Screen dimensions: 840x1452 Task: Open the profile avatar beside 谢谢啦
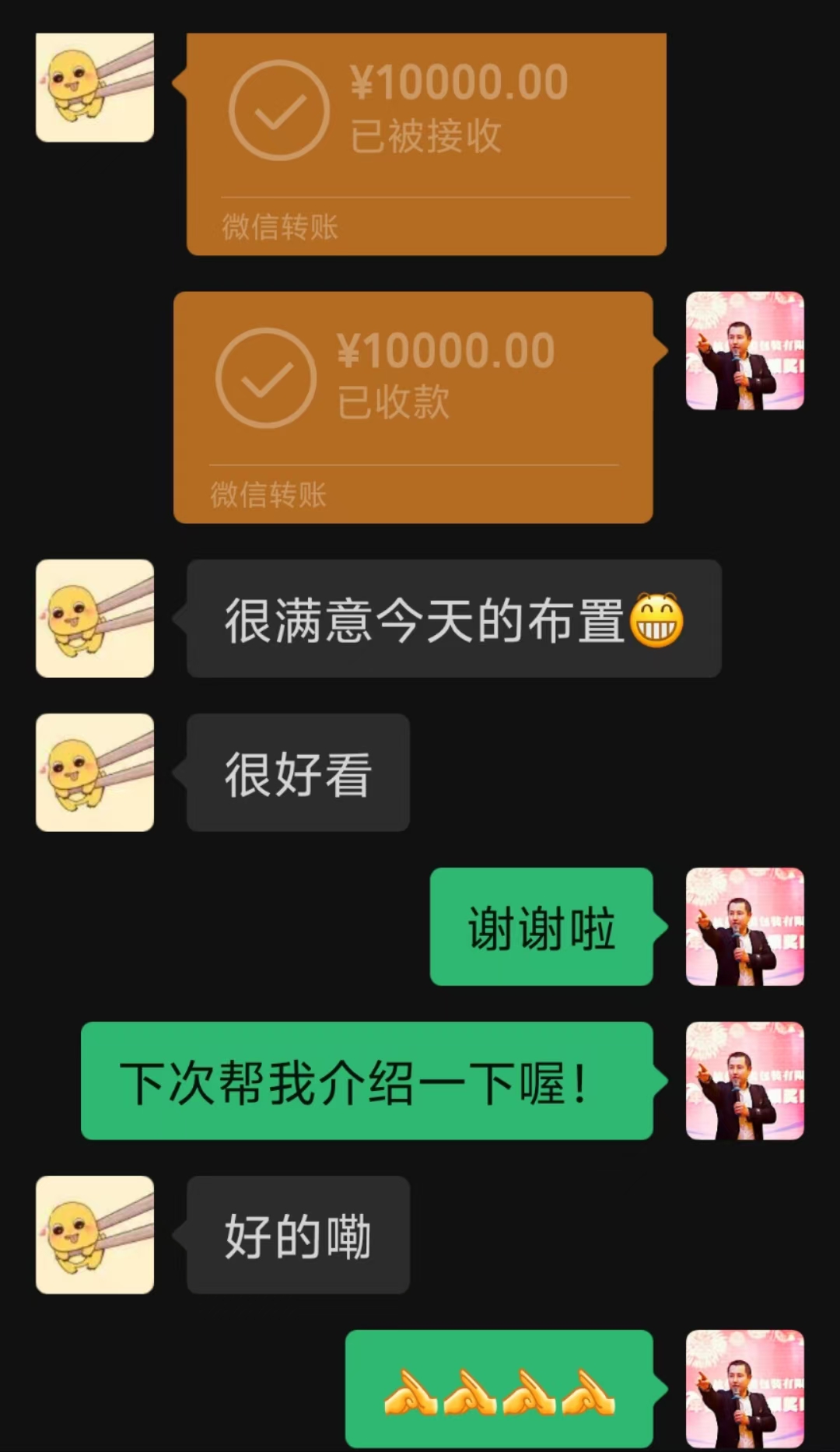745,927
